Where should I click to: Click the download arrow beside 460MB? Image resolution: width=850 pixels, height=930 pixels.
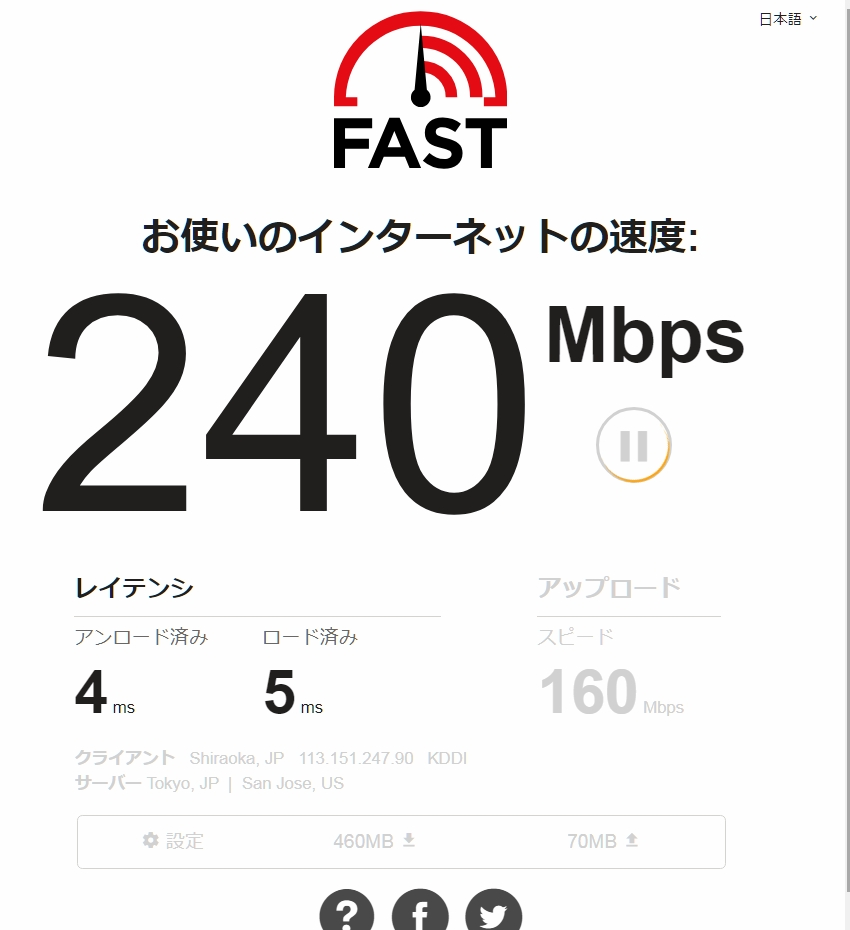pyautogui.click(x=408, y=841)
